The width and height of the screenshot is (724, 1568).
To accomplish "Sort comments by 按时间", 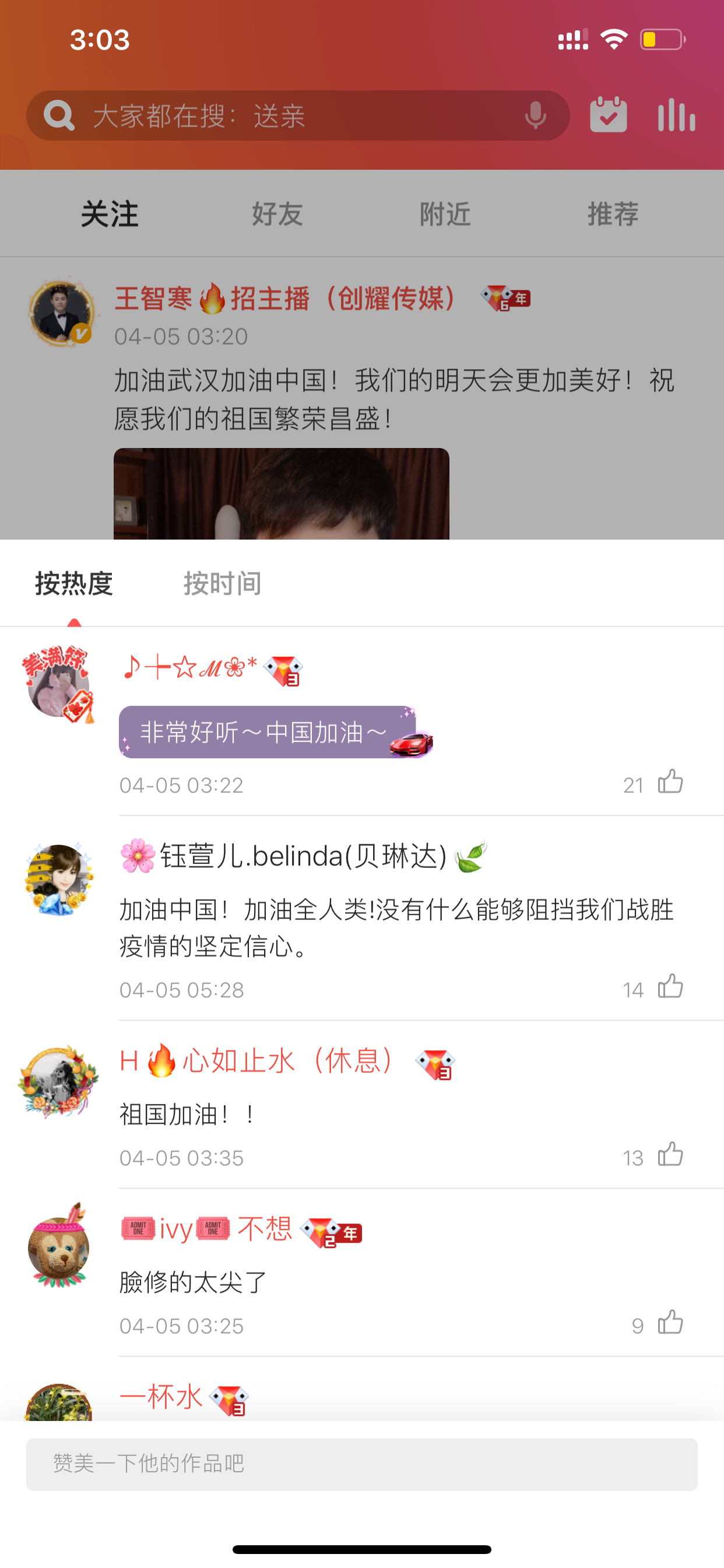I will point(223,583).
